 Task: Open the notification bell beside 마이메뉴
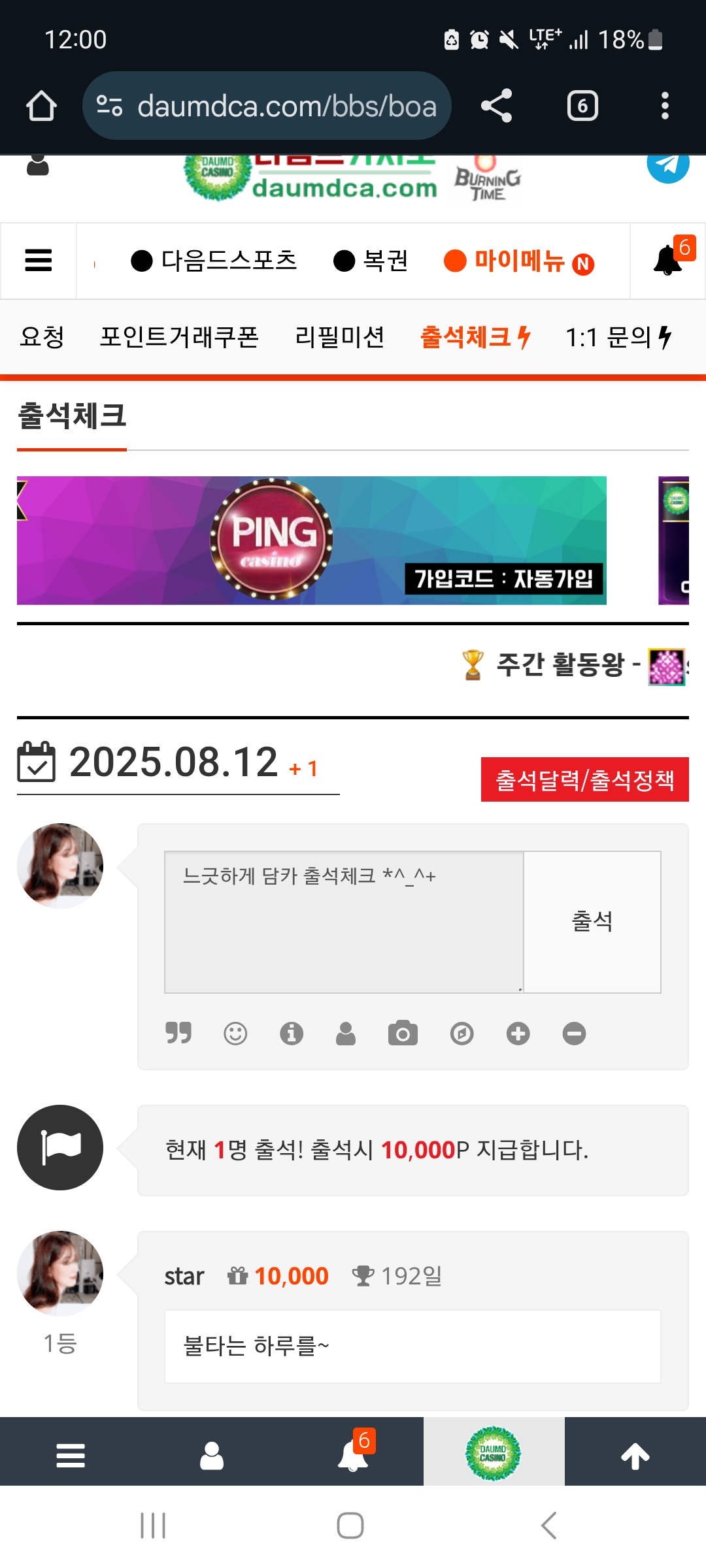pos(668,261)
